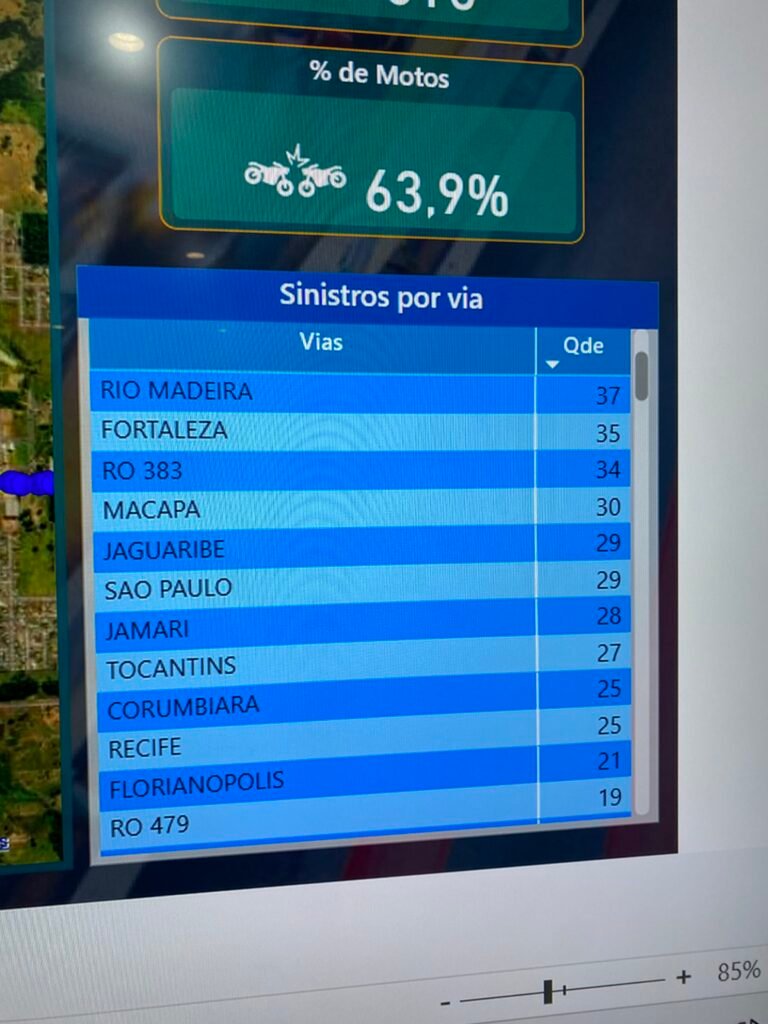768x1024 pixels.
Task: Select the RIO MADEIRA row
Action: [177, 391]
